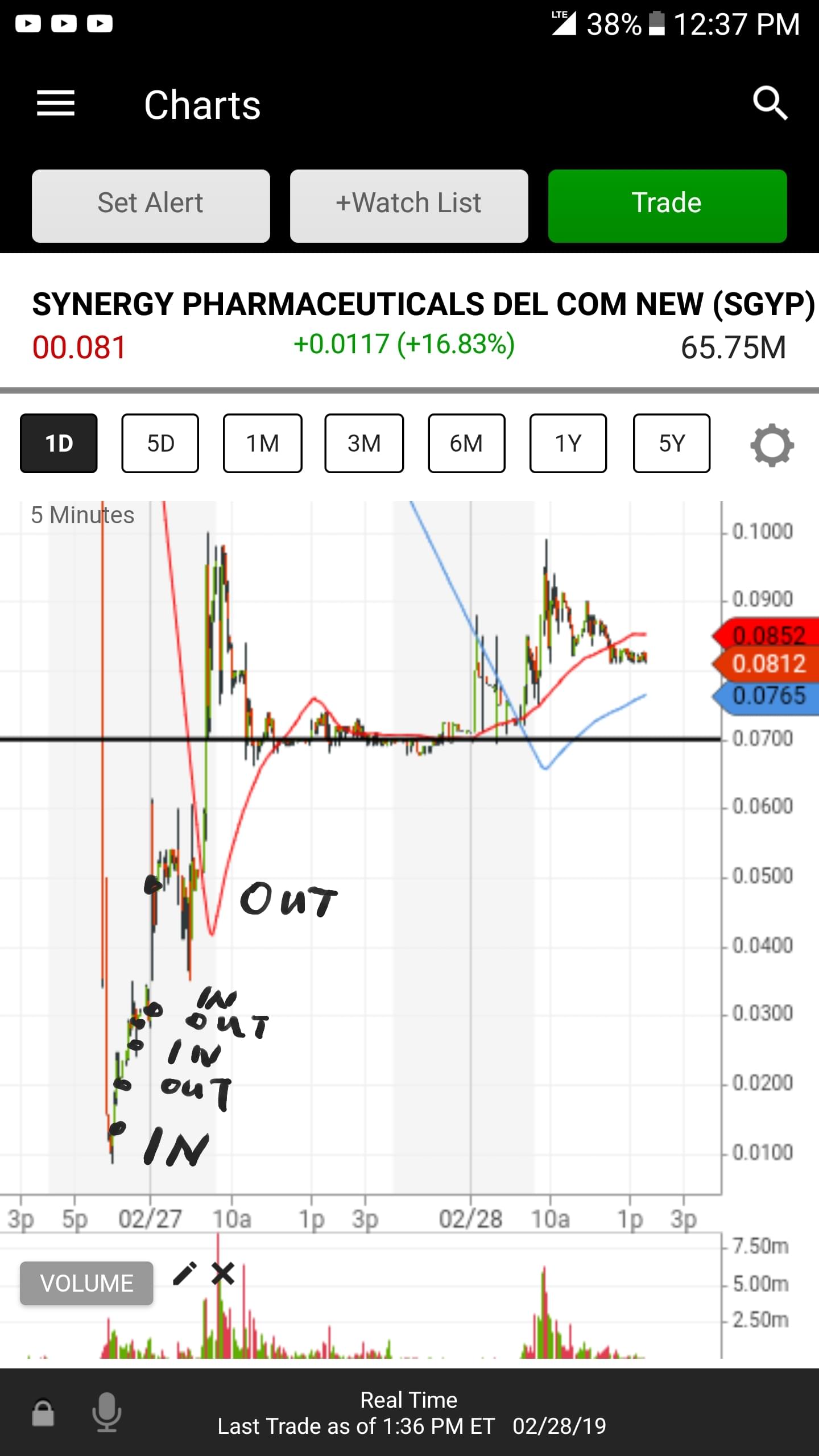819x1456 pixels.
Task: Switch to the 5D chart range
Action: click(x=160, y=444)
